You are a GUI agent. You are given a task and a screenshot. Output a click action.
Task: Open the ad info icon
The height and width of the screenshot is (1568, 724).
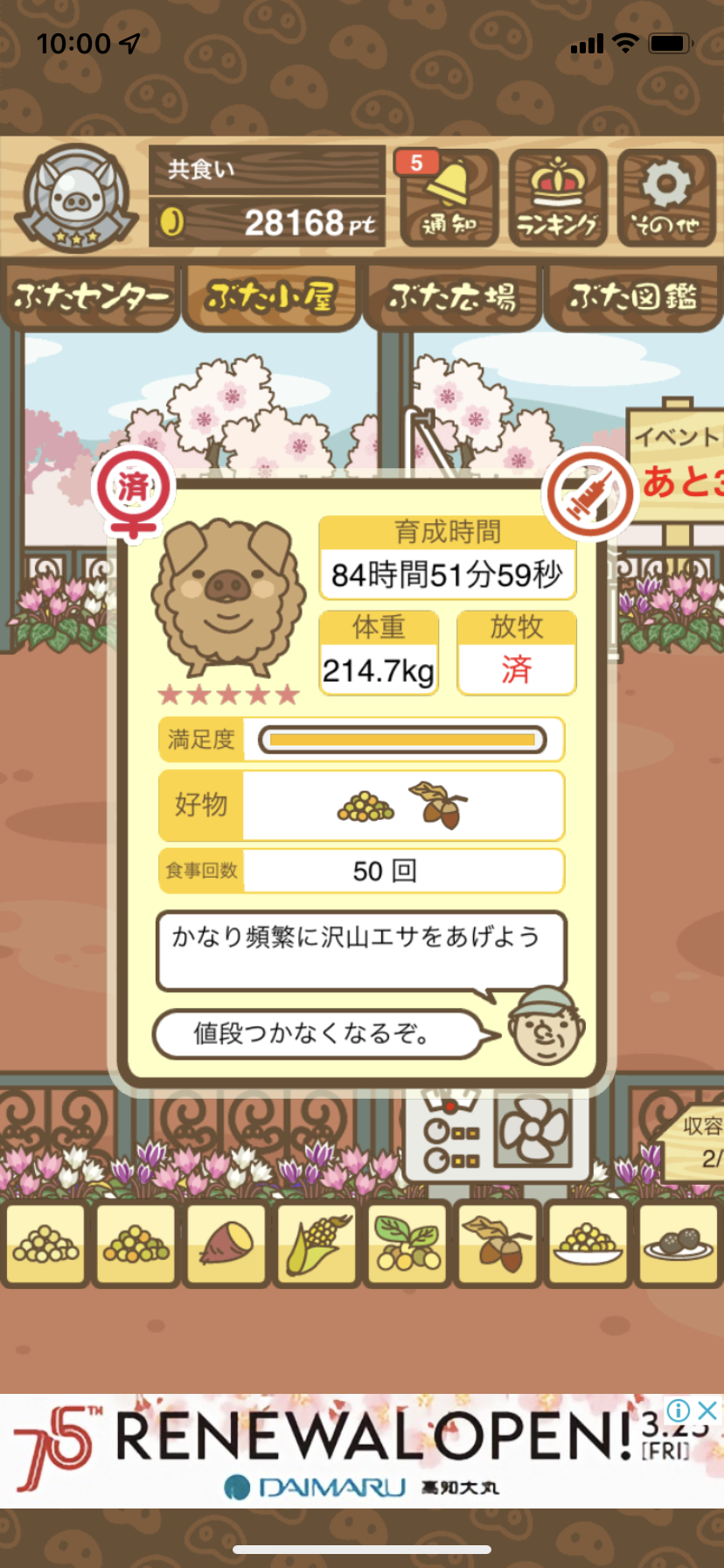(679, 1410)
